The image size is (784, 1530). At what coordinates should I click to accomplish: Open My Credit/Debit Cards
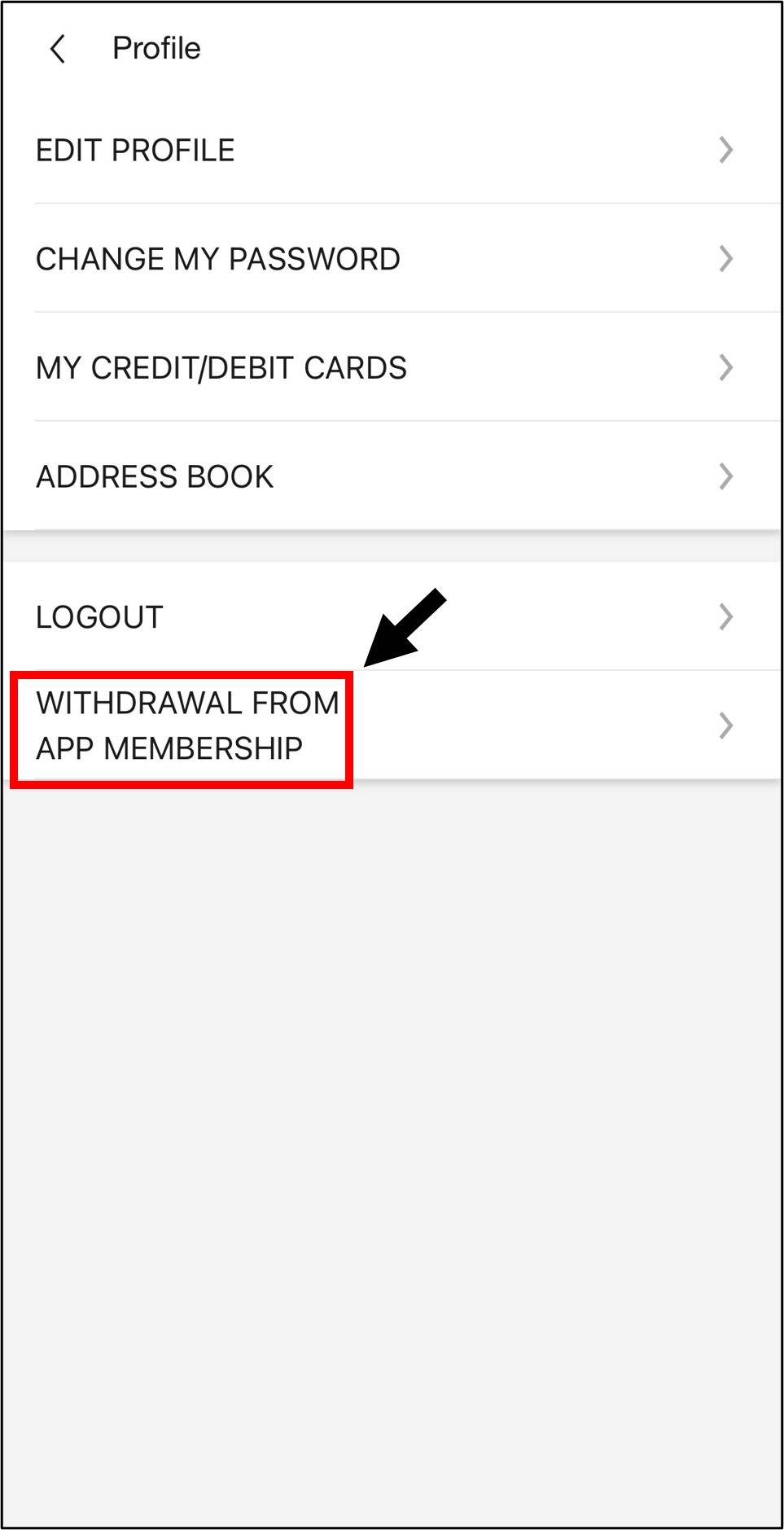coord(391,368)
